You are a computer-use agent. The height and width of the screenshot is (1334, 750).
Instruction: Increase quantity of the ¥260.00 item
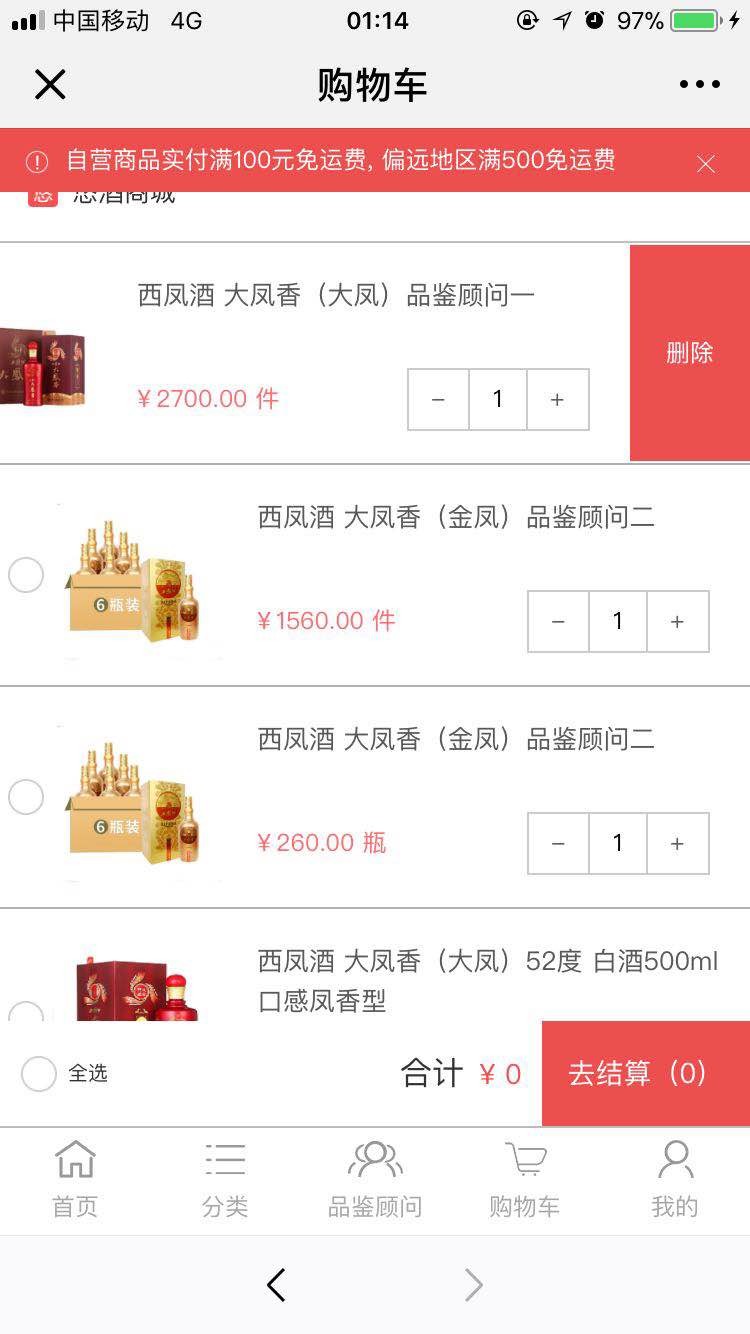tap(677, 844)
